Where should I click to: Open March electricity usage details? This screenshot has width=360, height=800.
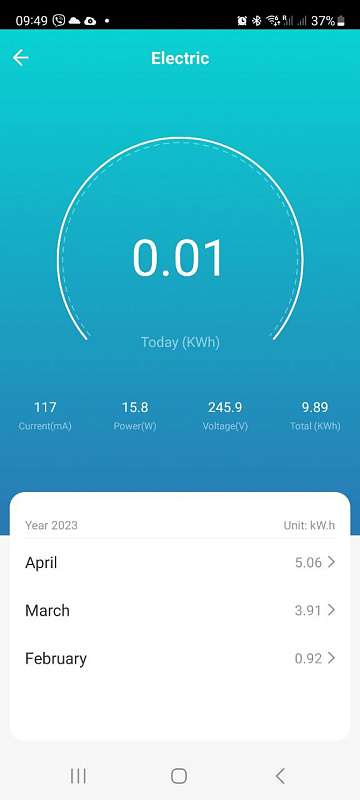[180, 610]
